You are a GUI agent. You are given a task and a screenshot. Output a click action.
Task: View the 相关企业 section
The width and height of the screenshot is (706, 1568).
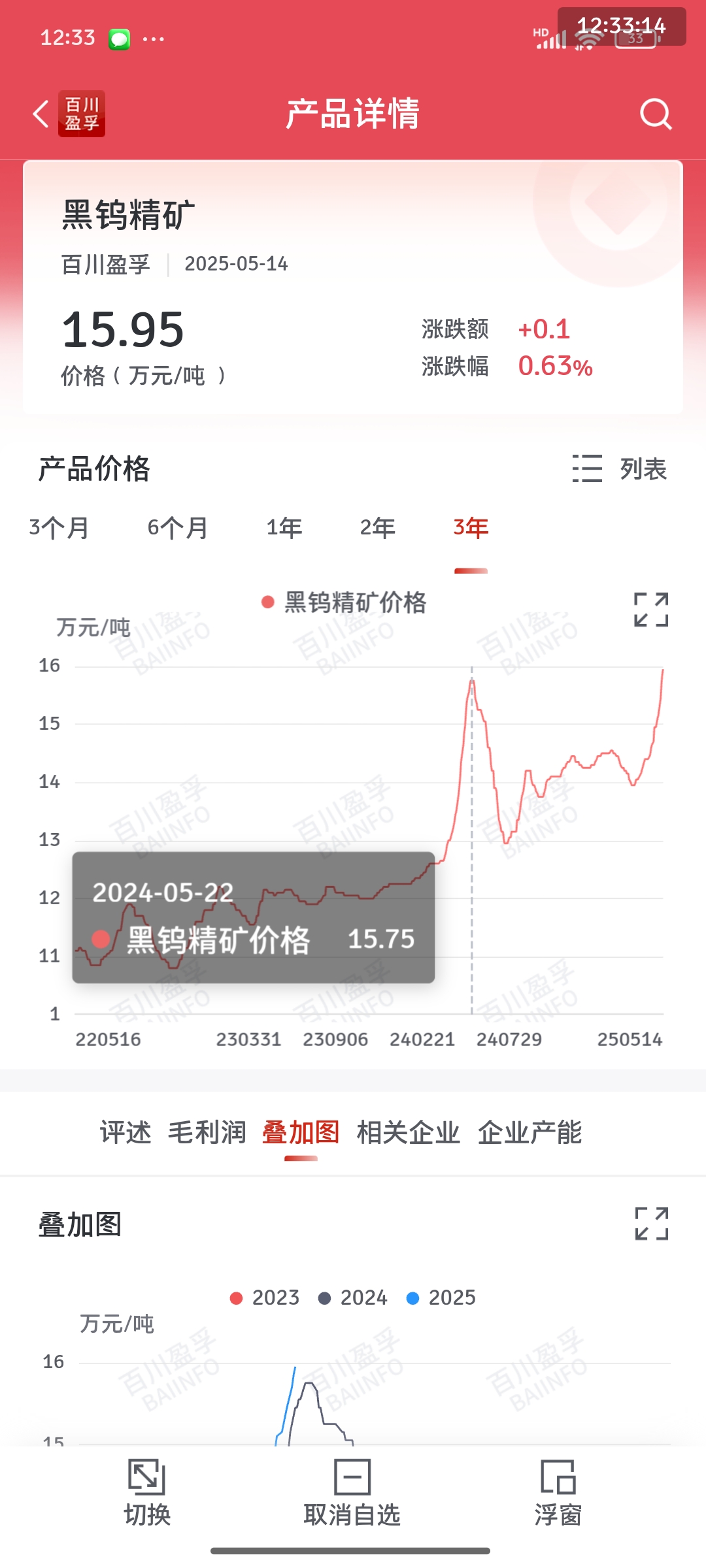pos(408,1132)
